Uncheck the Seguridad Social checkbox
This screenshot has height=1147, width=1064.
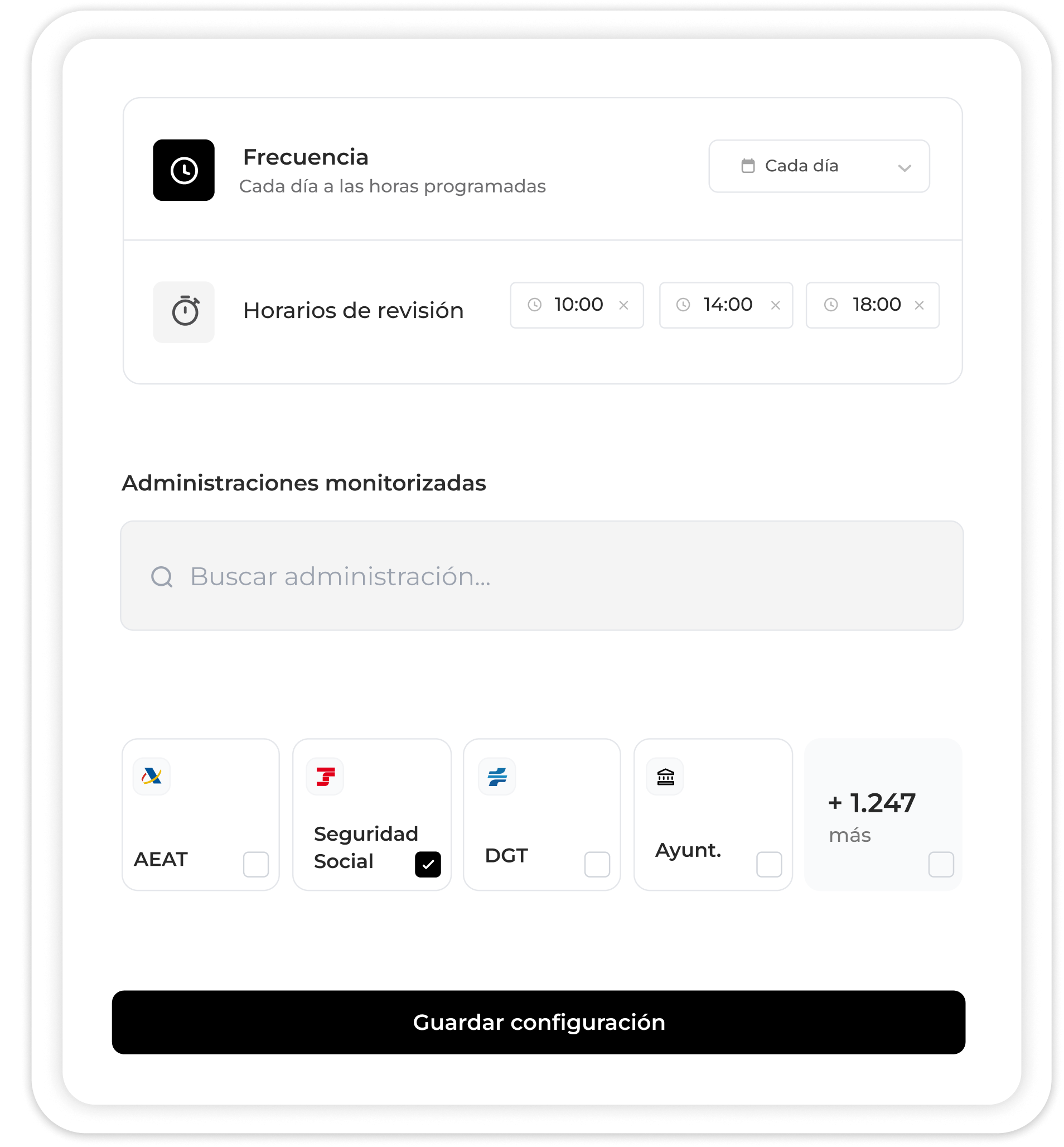[x=427, y=864]
